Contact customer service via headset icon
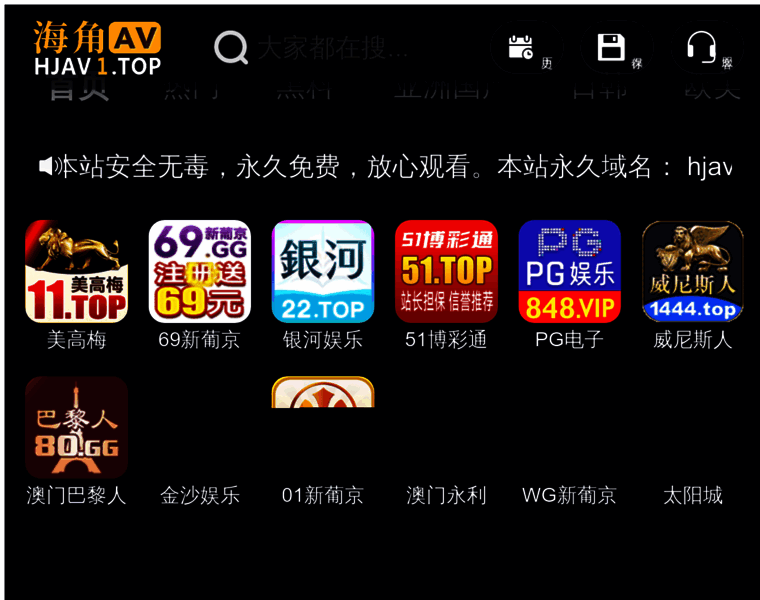The width and height of the screenshot is (760, 600). point(701,47)
